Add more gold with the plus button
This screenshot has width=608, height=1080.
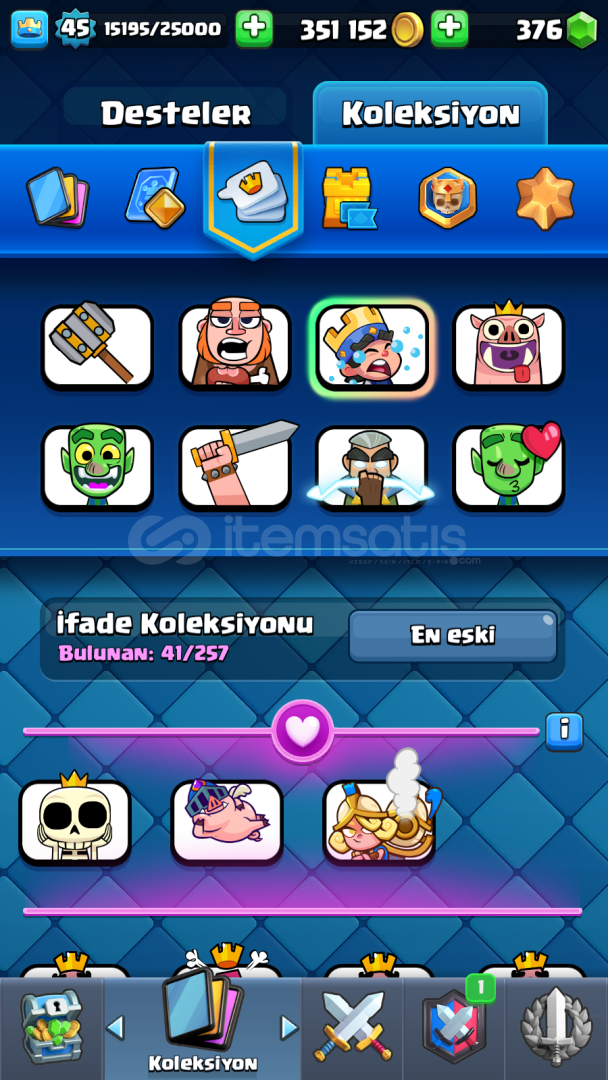point(450,29)
